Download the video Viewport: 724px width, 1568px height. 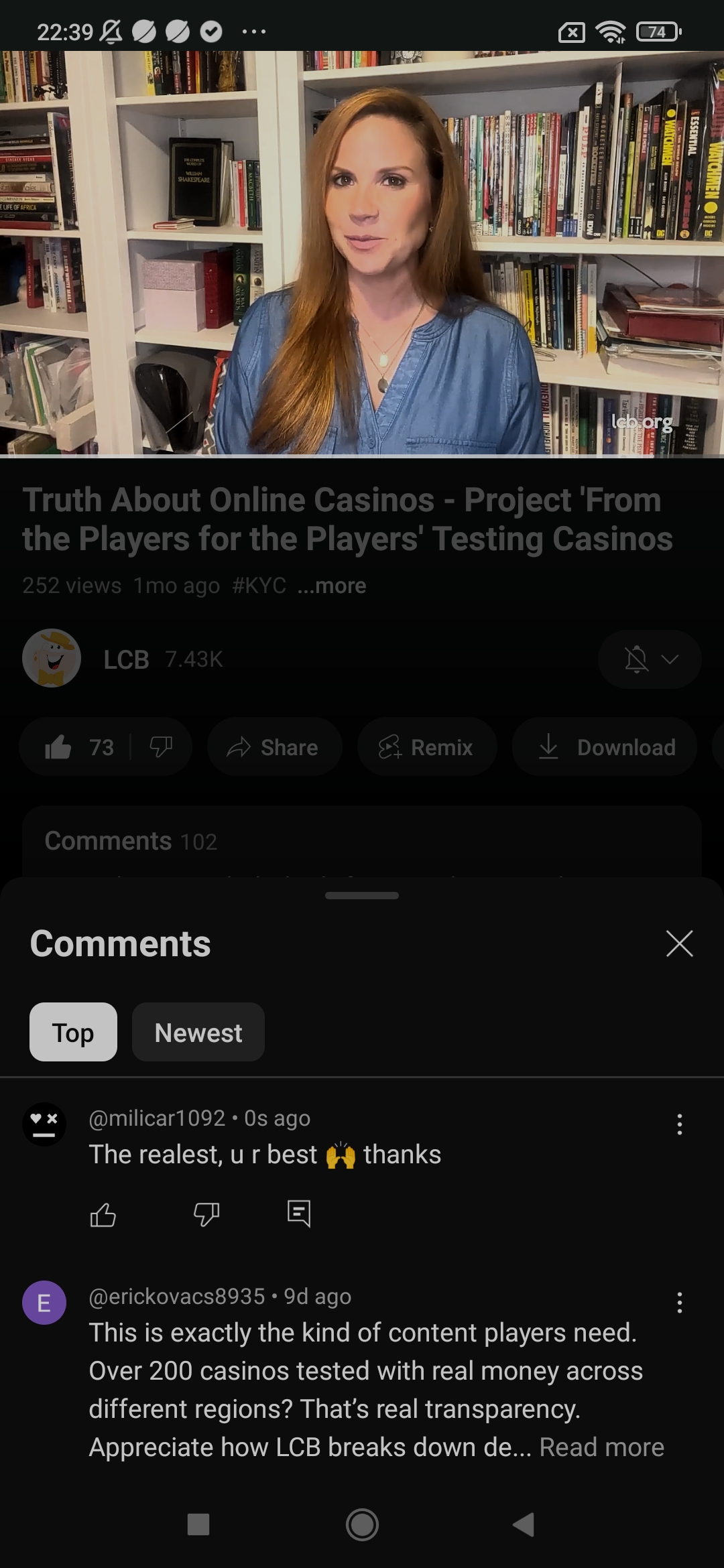coord(605,747)
